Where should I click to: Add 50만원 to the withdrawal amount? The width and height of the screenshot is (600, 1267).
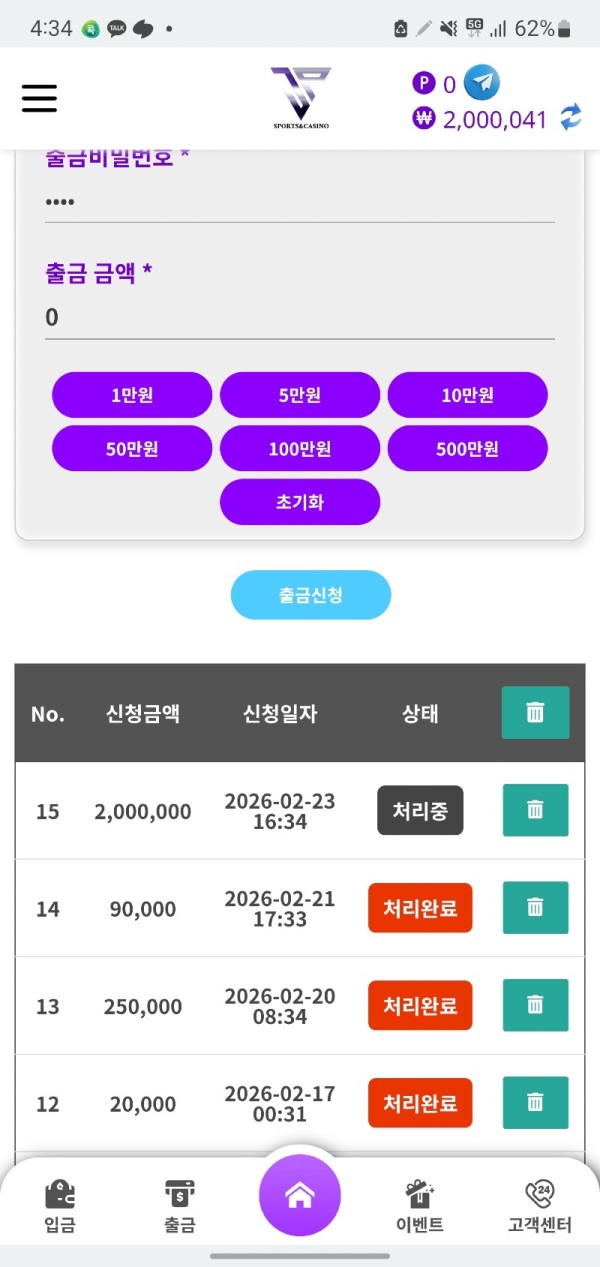point(132,448)
